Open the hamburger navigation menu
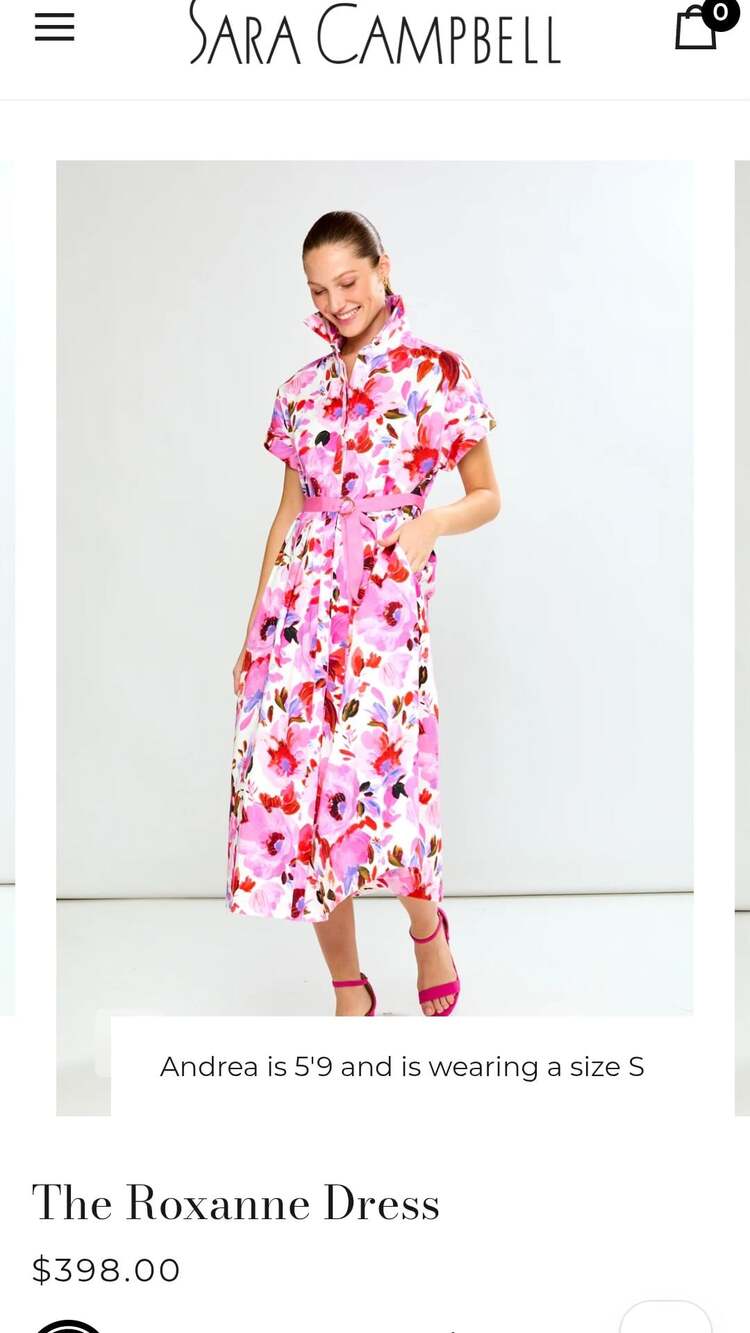Image resolution: width=750 pixels, height=1333 pixels. tap(54, 28)
